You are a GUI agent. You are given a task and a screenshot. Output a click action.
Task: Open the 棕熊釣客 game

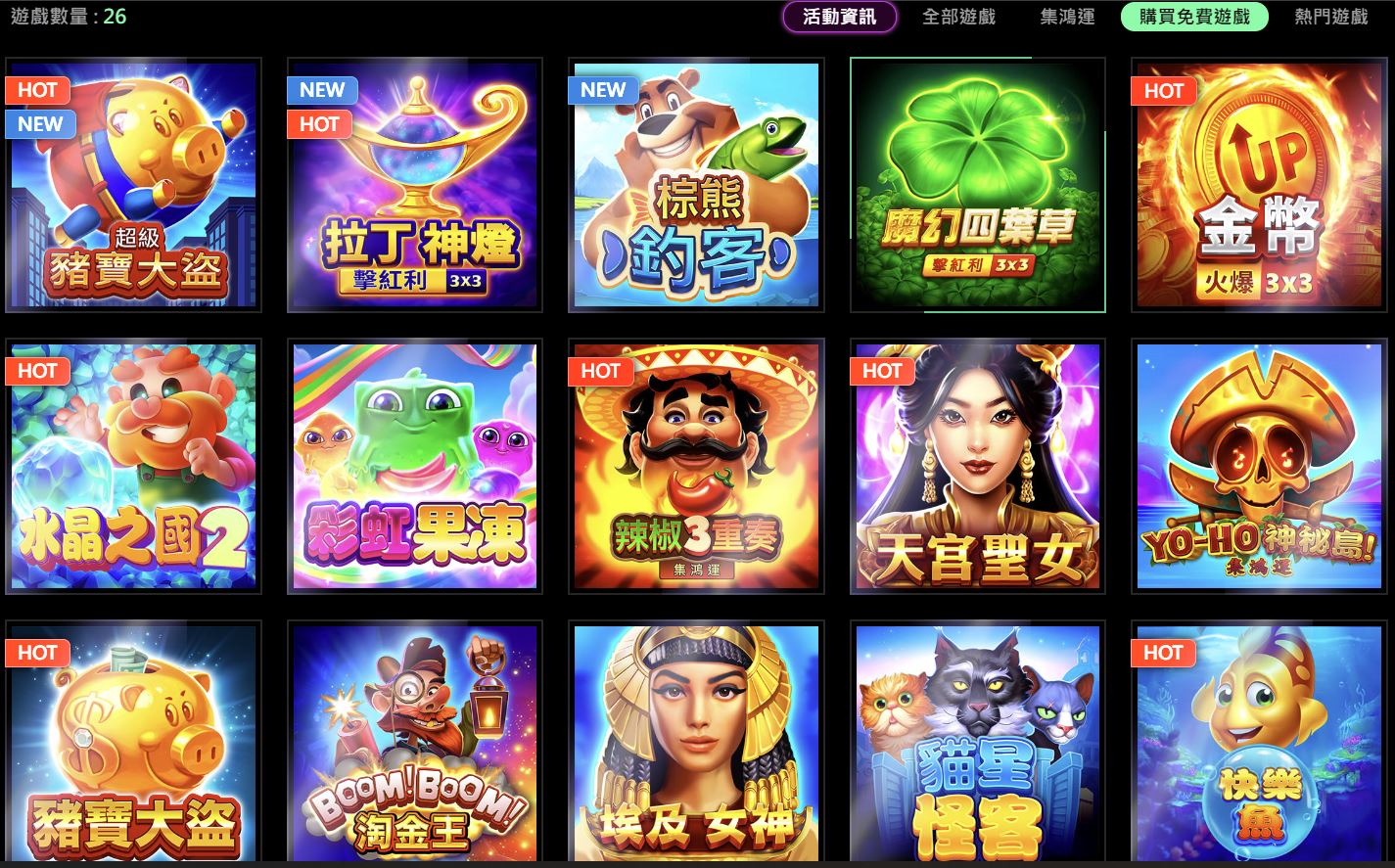(x=696, y=185)
